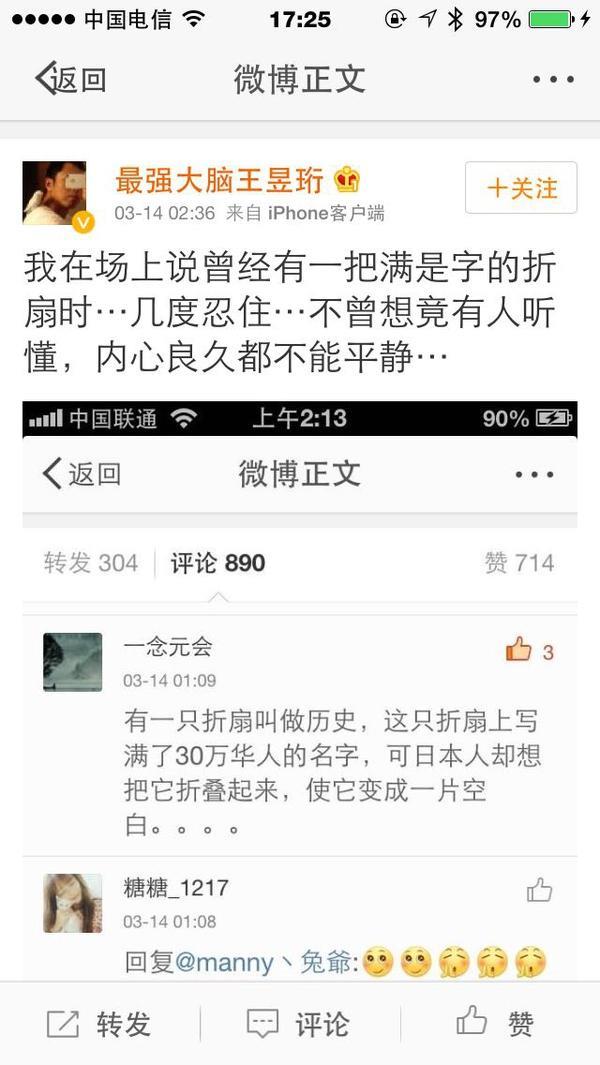Open the top-right overflow menu

pos(551,79)
